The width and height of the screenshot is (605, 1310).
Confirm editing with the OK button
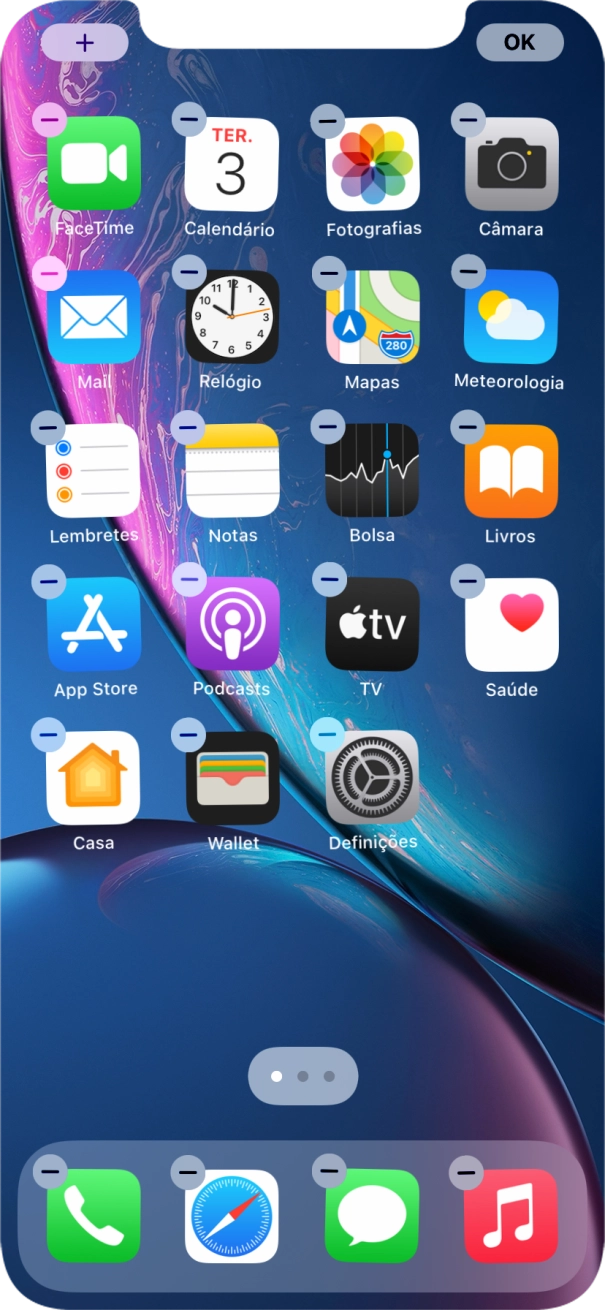click(x=519, y=42)
